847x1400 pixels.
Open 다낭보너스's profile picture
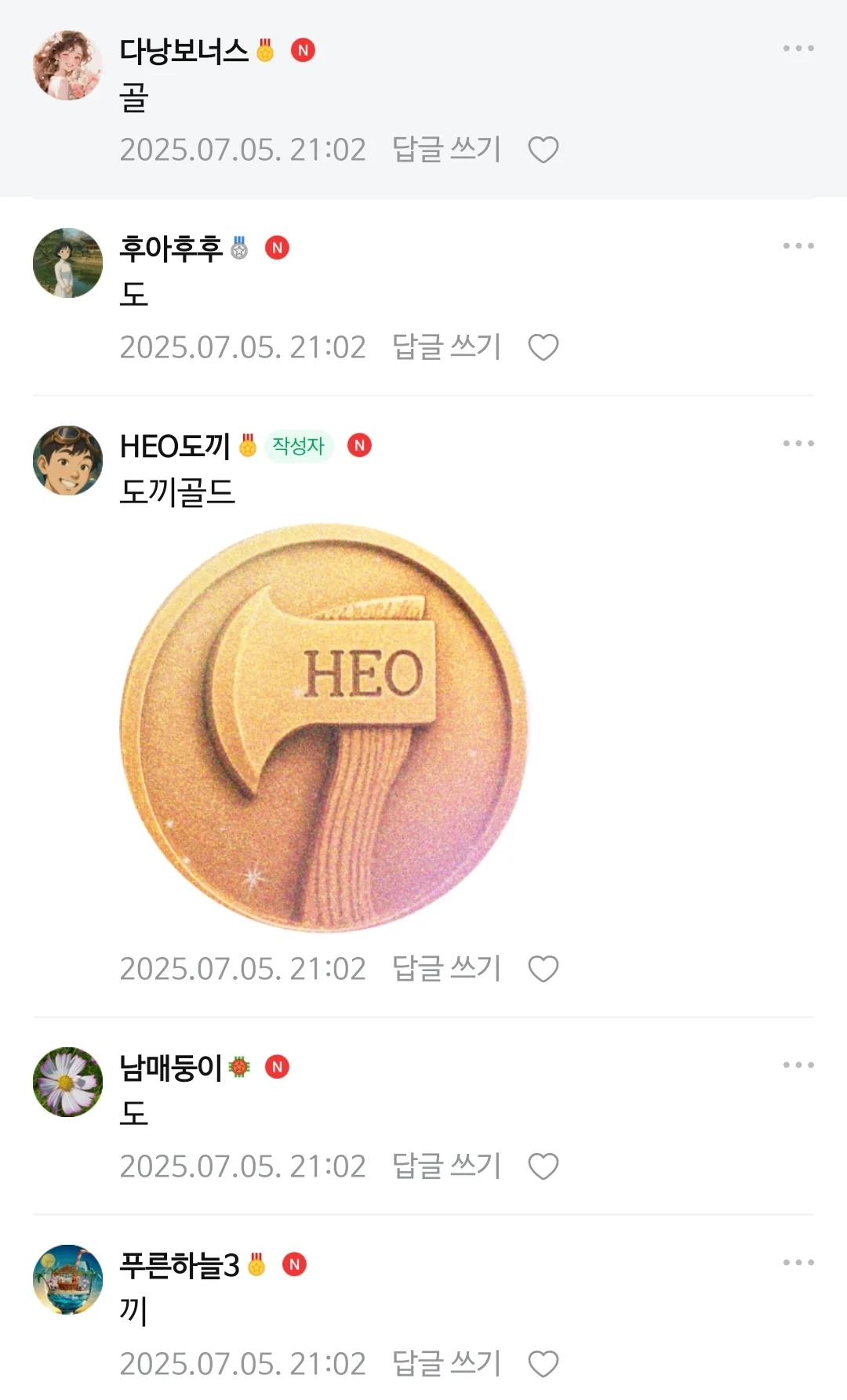(67, 65)
